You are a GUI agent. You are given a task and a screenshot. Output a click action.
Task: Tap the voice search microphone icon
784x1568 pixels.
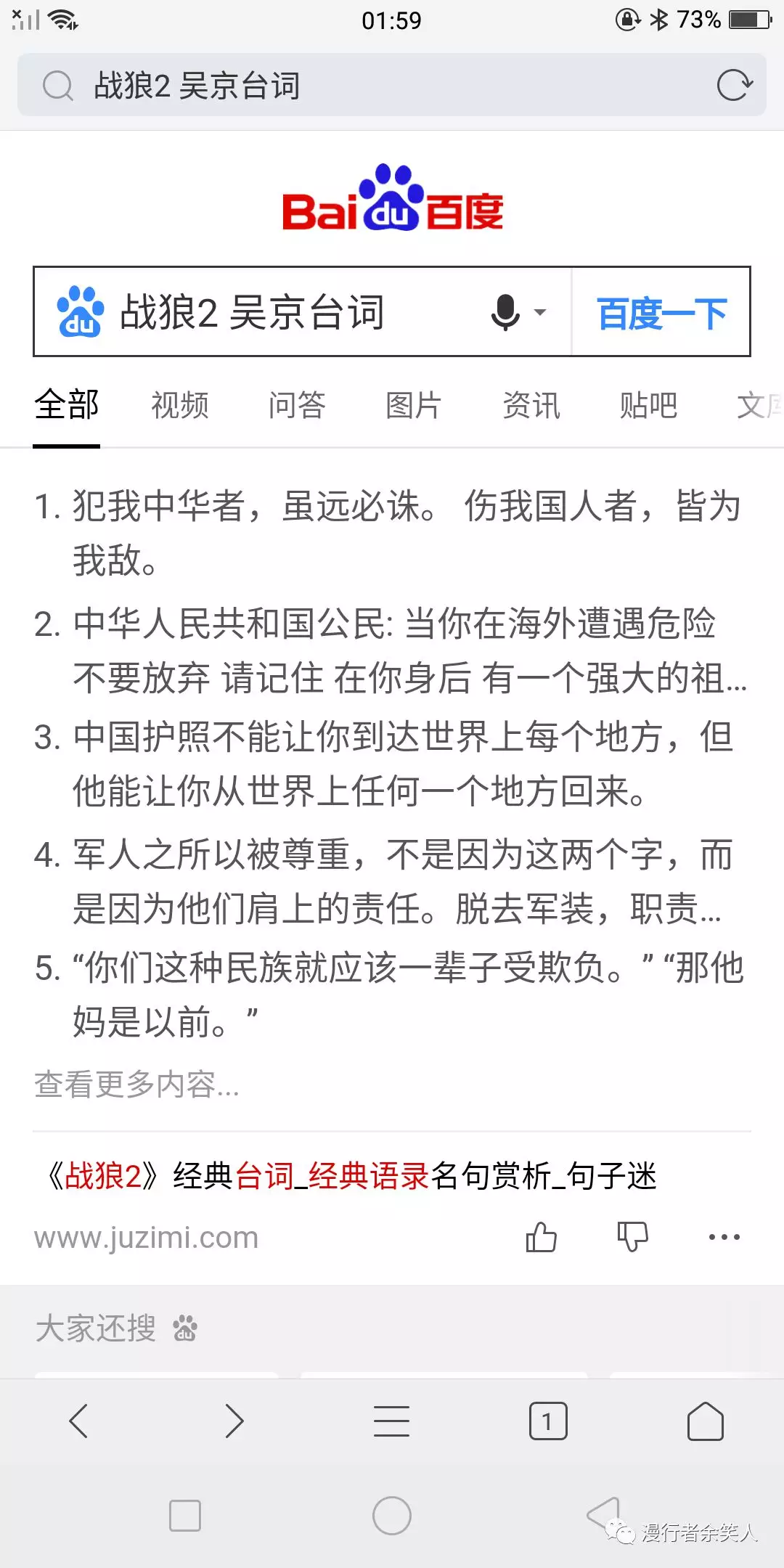[505, 312]
